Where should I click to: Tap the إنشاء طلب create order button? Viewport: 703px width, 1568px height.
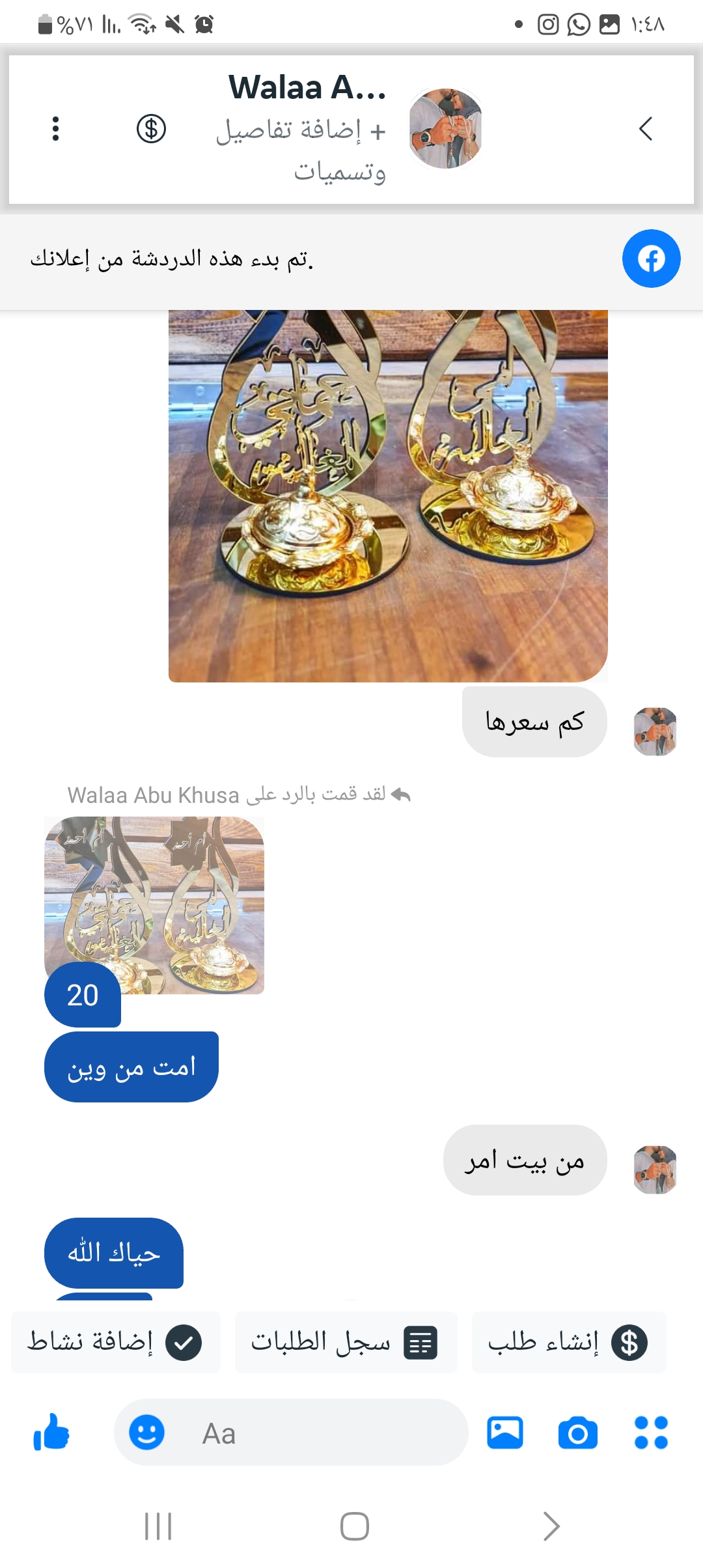coord(568,1343)
